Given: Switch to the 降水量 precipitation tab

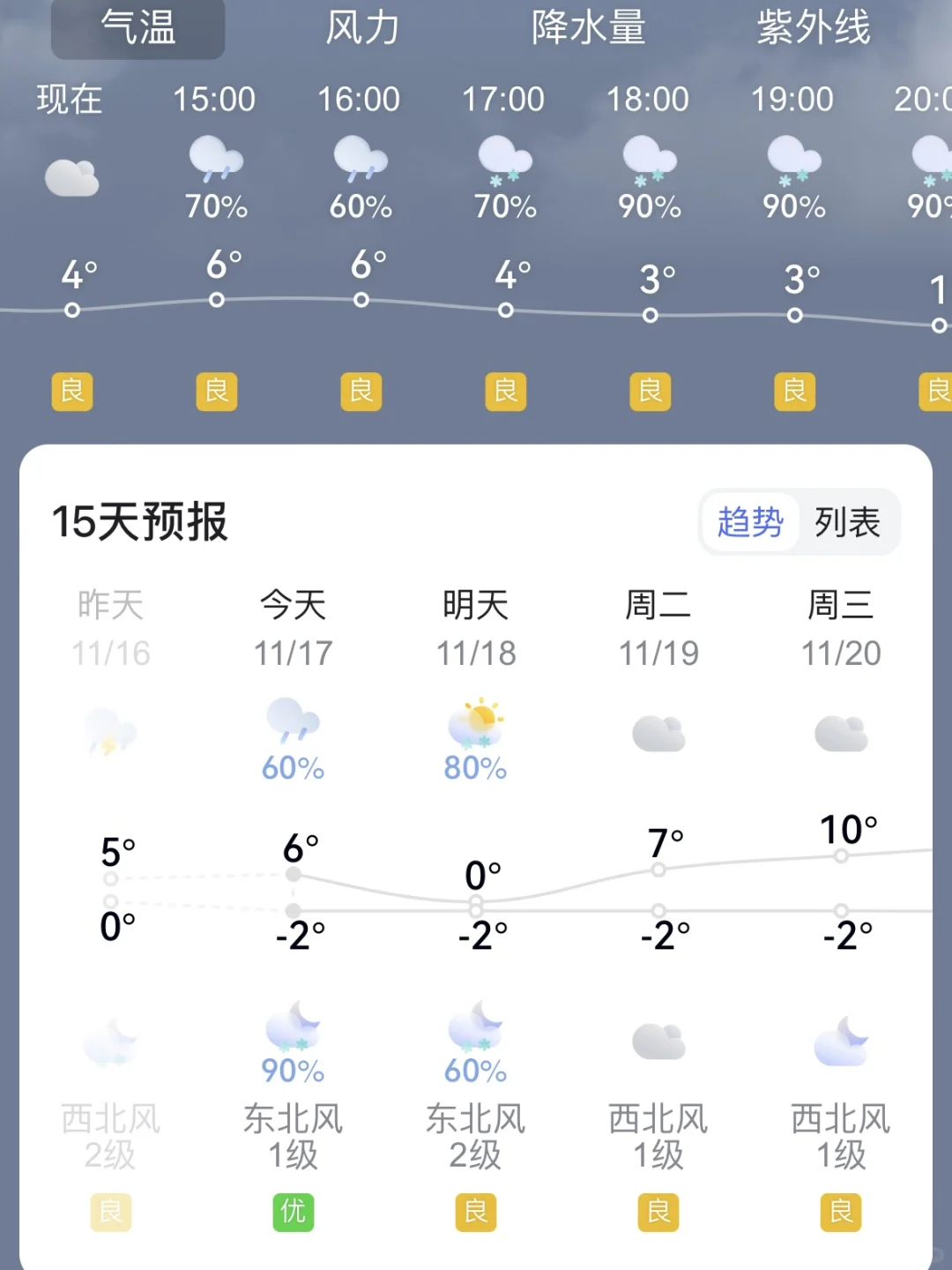Looking at the screenshot, I should tap(589, 28).
